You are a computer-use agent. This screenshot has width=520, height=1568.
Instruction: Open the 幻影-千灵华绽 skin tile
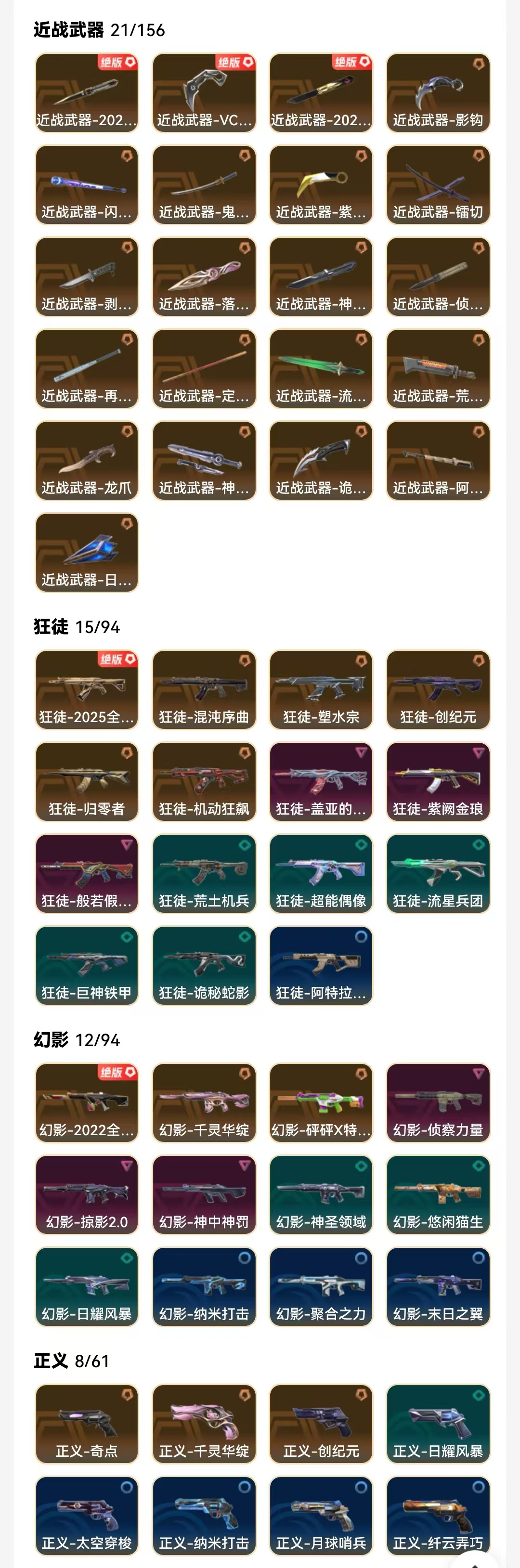pyautogui.click(x=204, y=1102)
